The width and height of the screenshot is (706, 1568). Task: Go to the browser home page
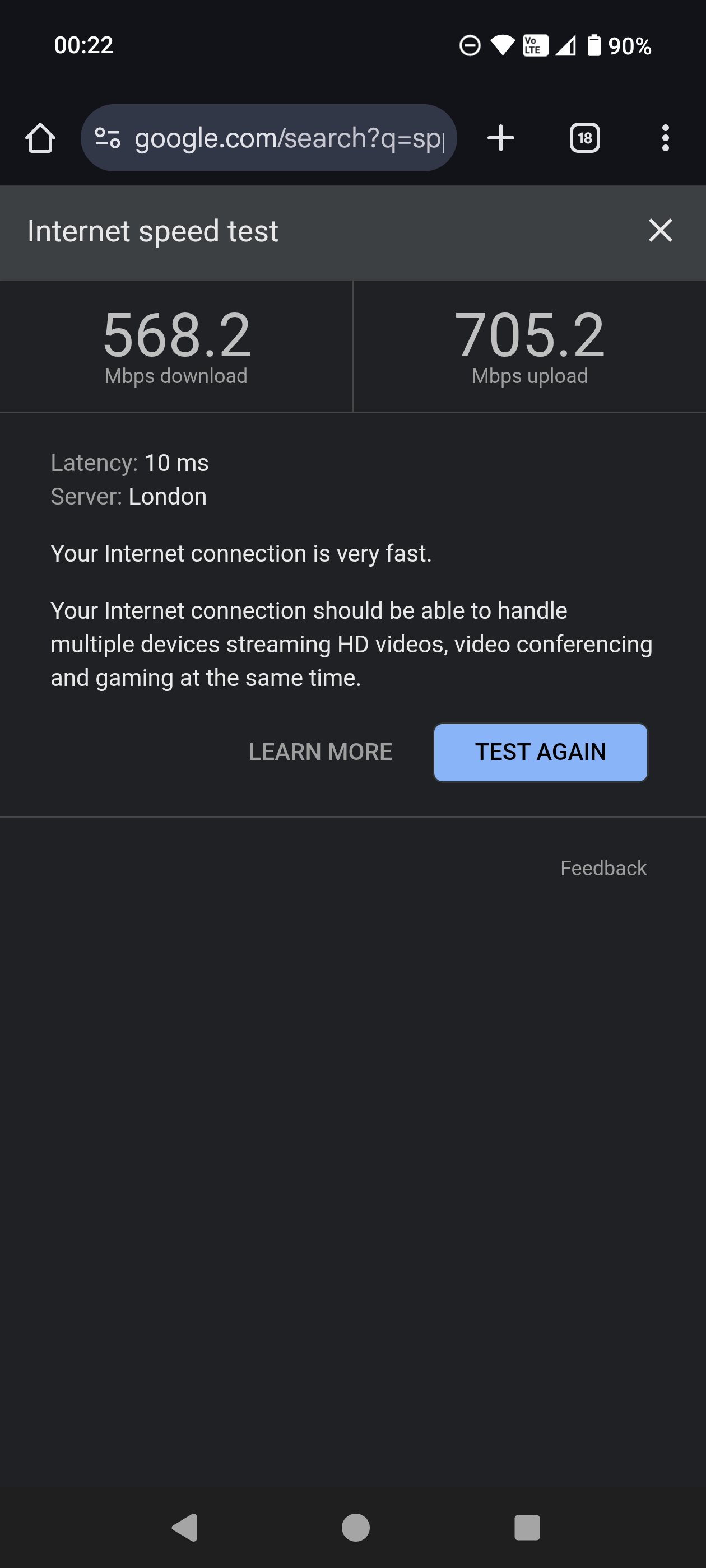coord(40,138)
